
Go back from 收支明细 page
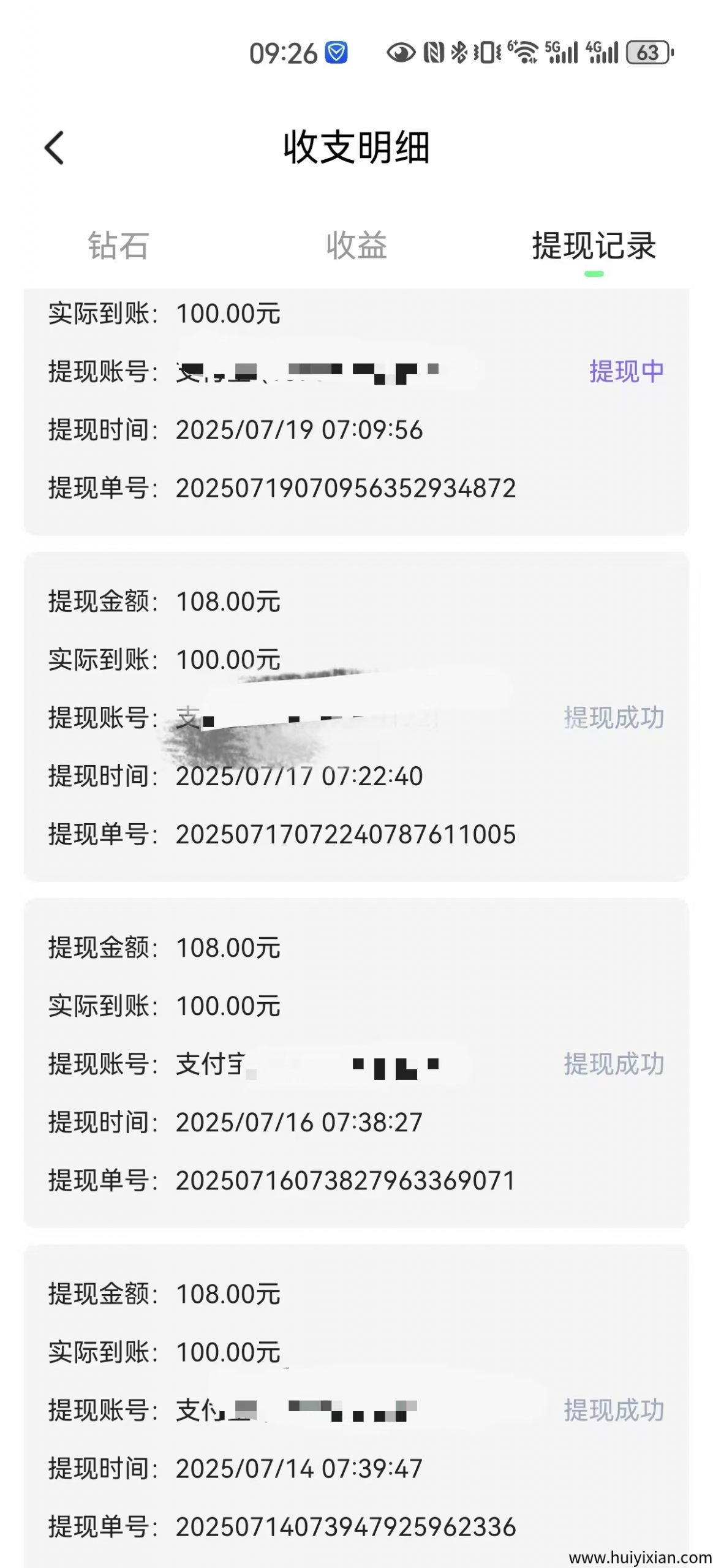55,148
